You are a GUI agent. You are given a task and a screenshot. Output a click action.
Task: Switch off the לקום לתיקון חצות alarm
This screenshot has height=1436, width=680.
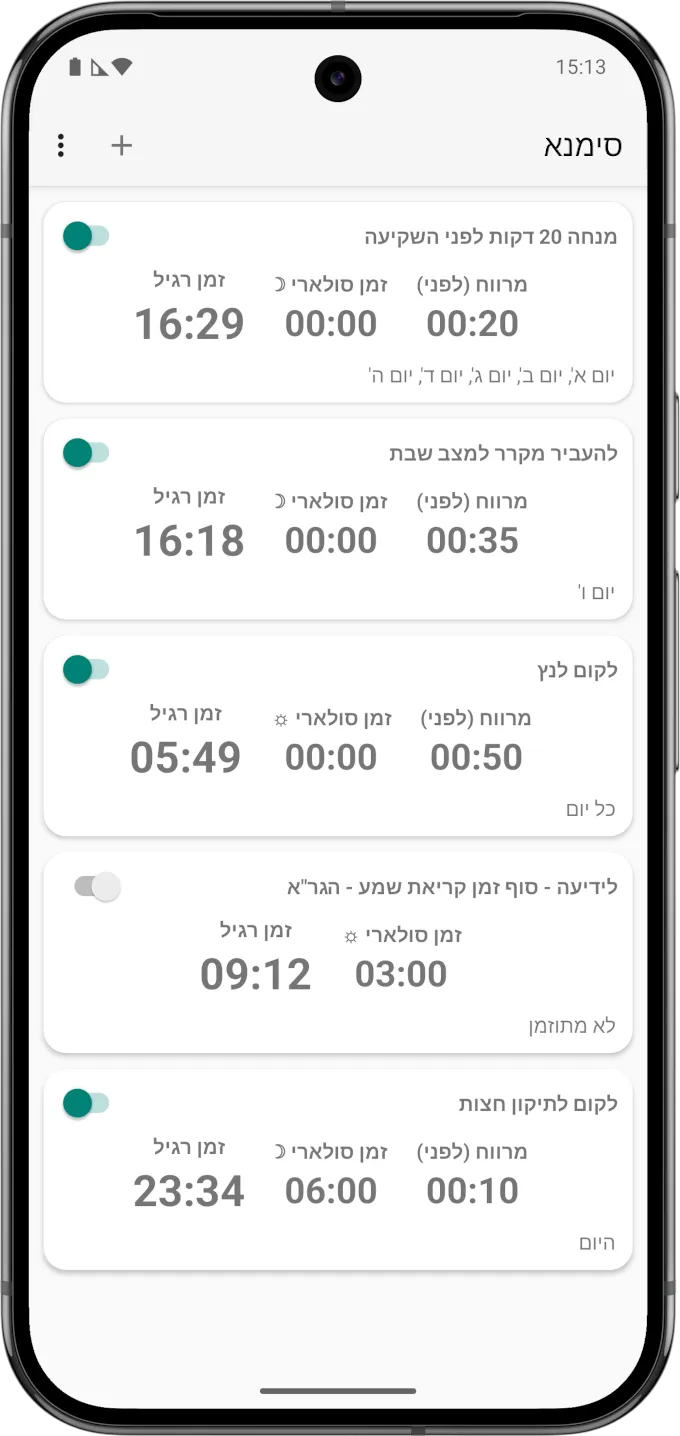coord(86,1104)
